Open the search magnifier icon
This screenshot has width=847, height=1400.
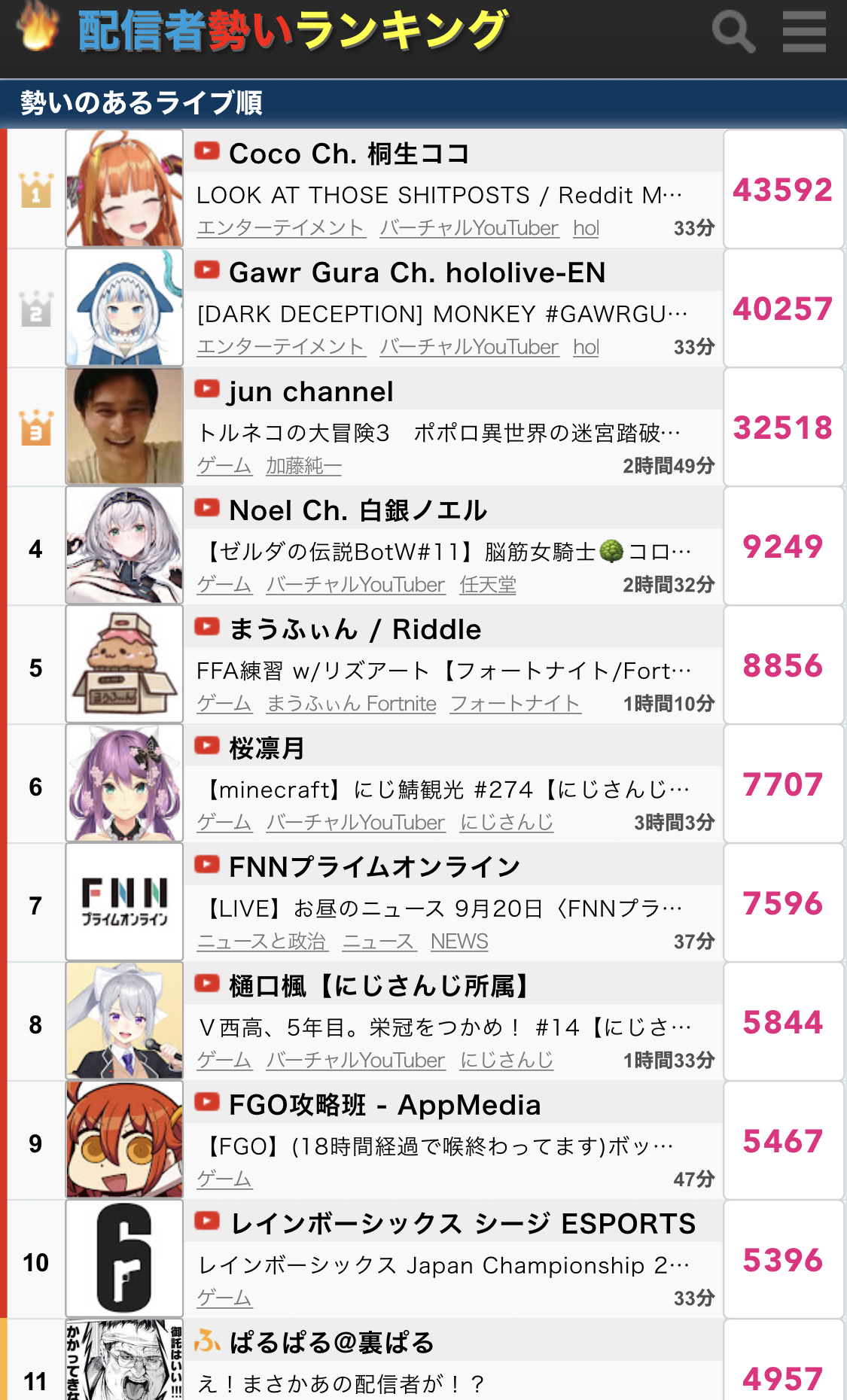[733, 32]
